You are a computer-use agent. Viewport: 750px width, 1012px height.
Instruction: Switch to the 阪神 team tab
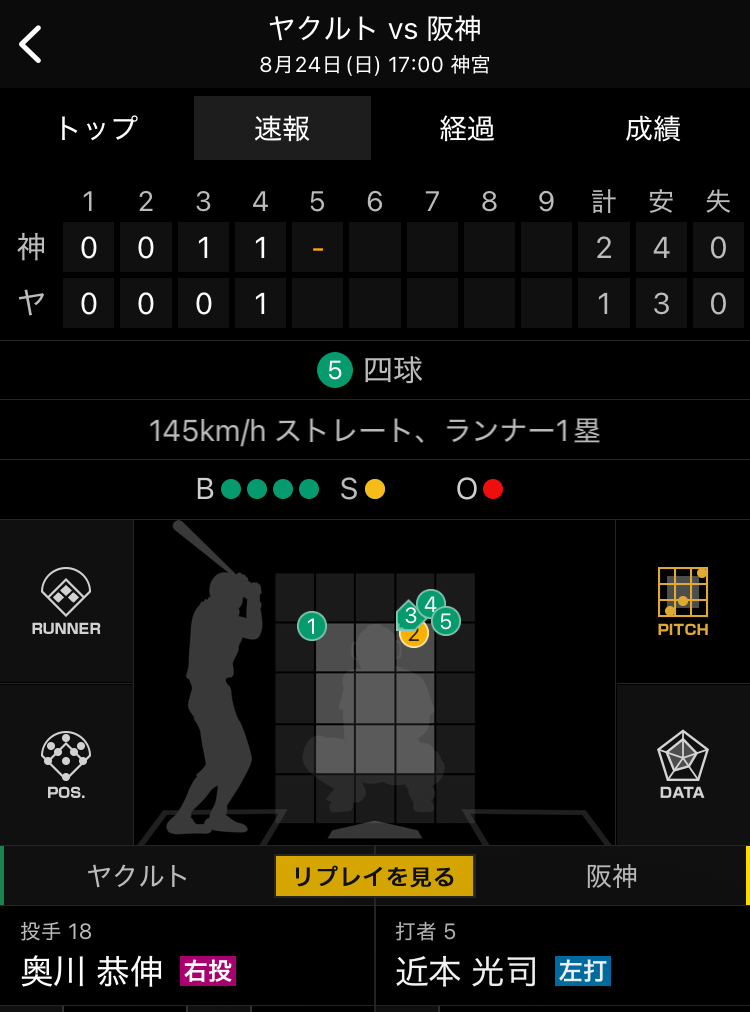(611, 876)
